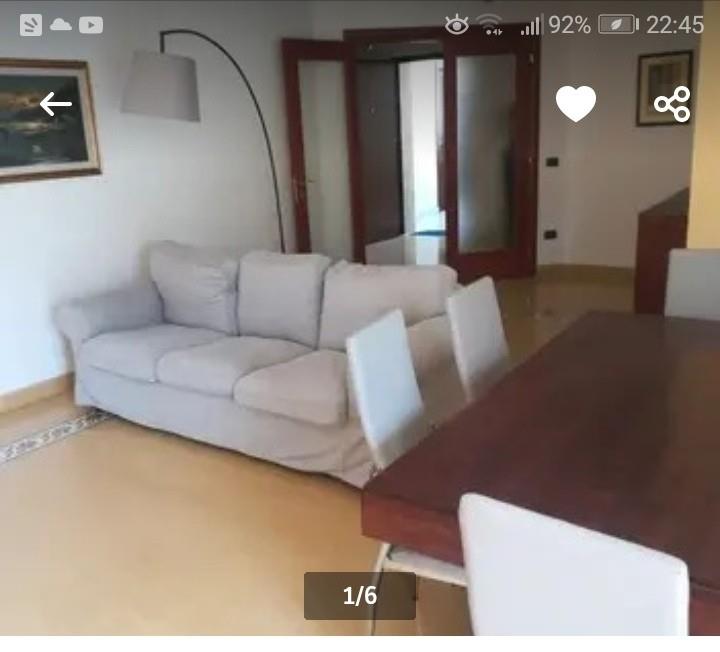Share this listing
The width and height of the screenshot is (720, 652).
[672, 103]
